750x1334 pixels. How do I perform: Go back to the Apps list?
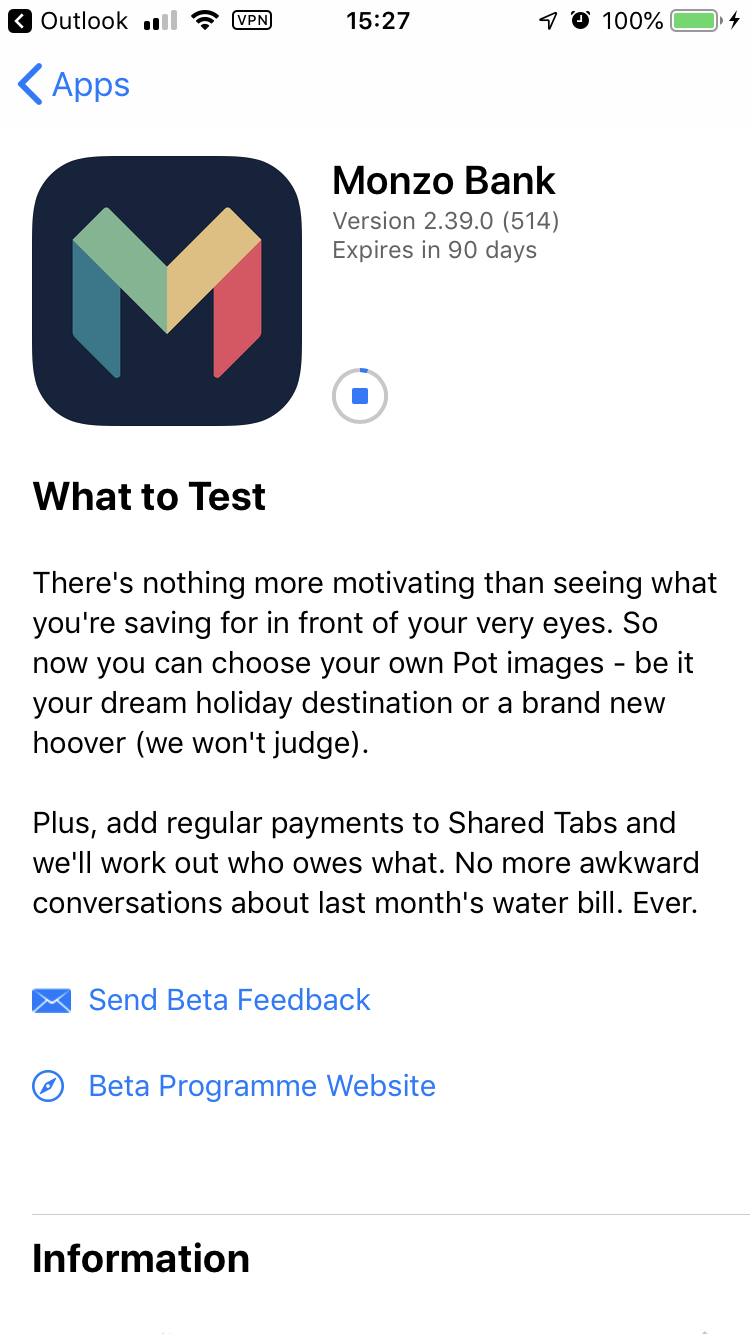coord(74,85)
